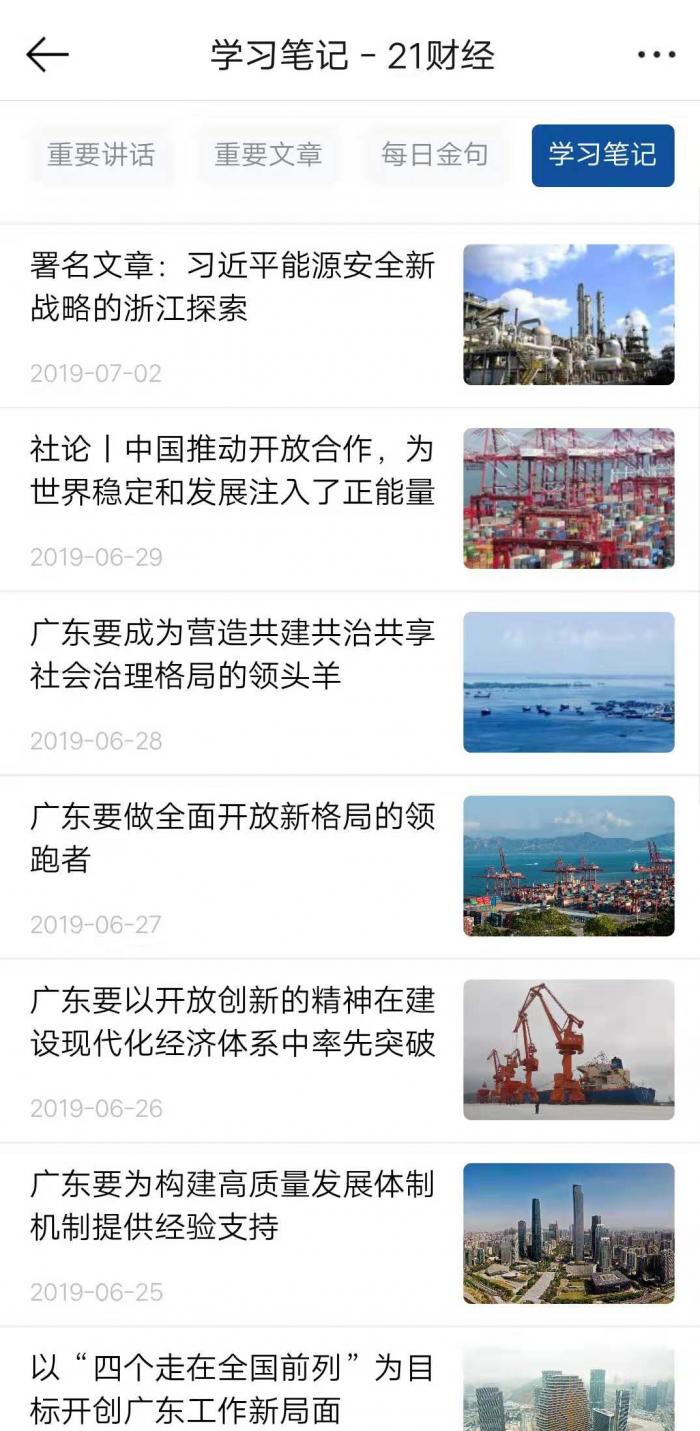Image resolution: width=700 pixels, height=1431 pixels.
Task: Select the 学习笔记 tab
Action: [x=602, y=155]
